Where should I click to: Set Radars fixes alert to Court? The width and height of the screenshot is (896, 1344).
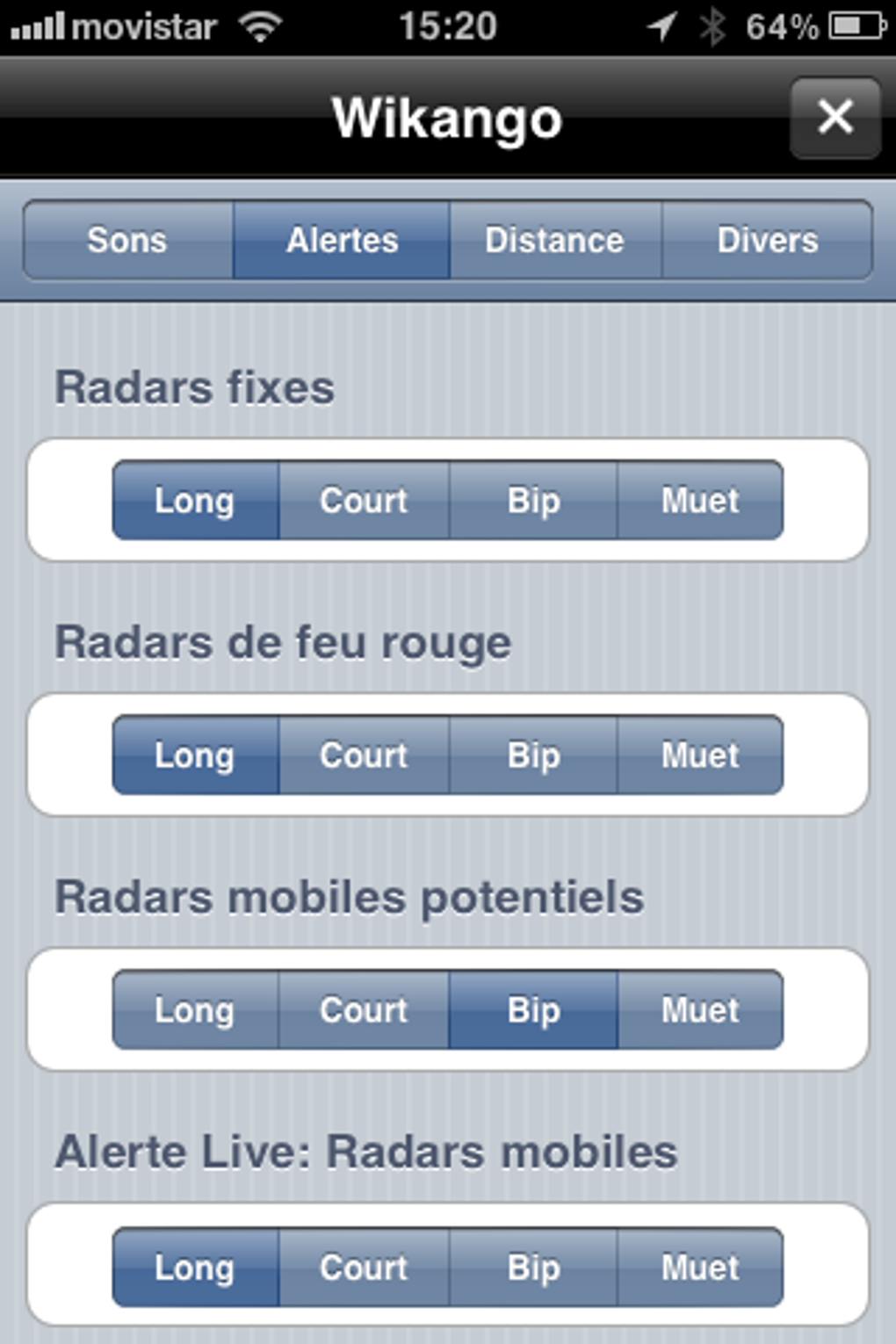coord(364,501)
